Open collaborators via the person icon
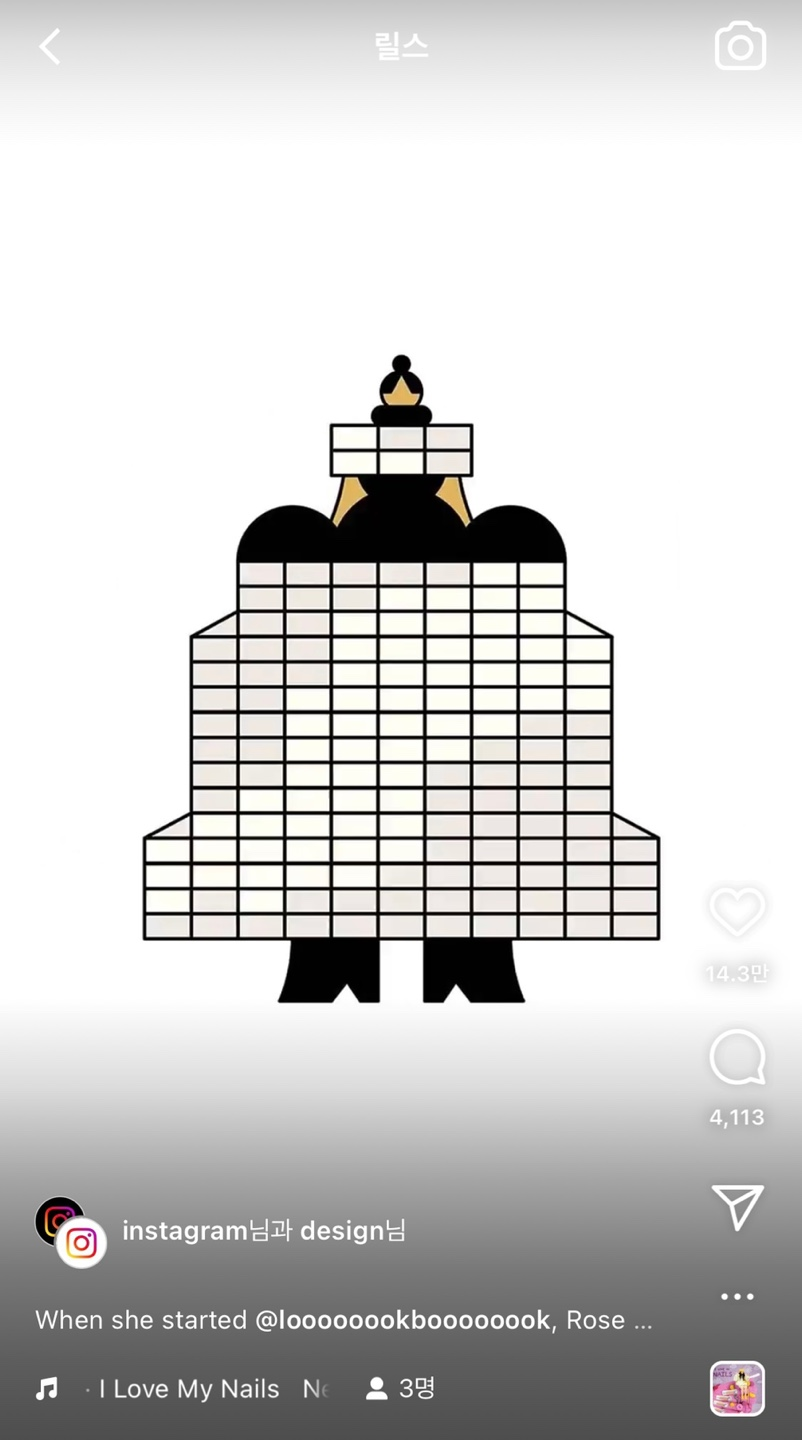 375,1388
